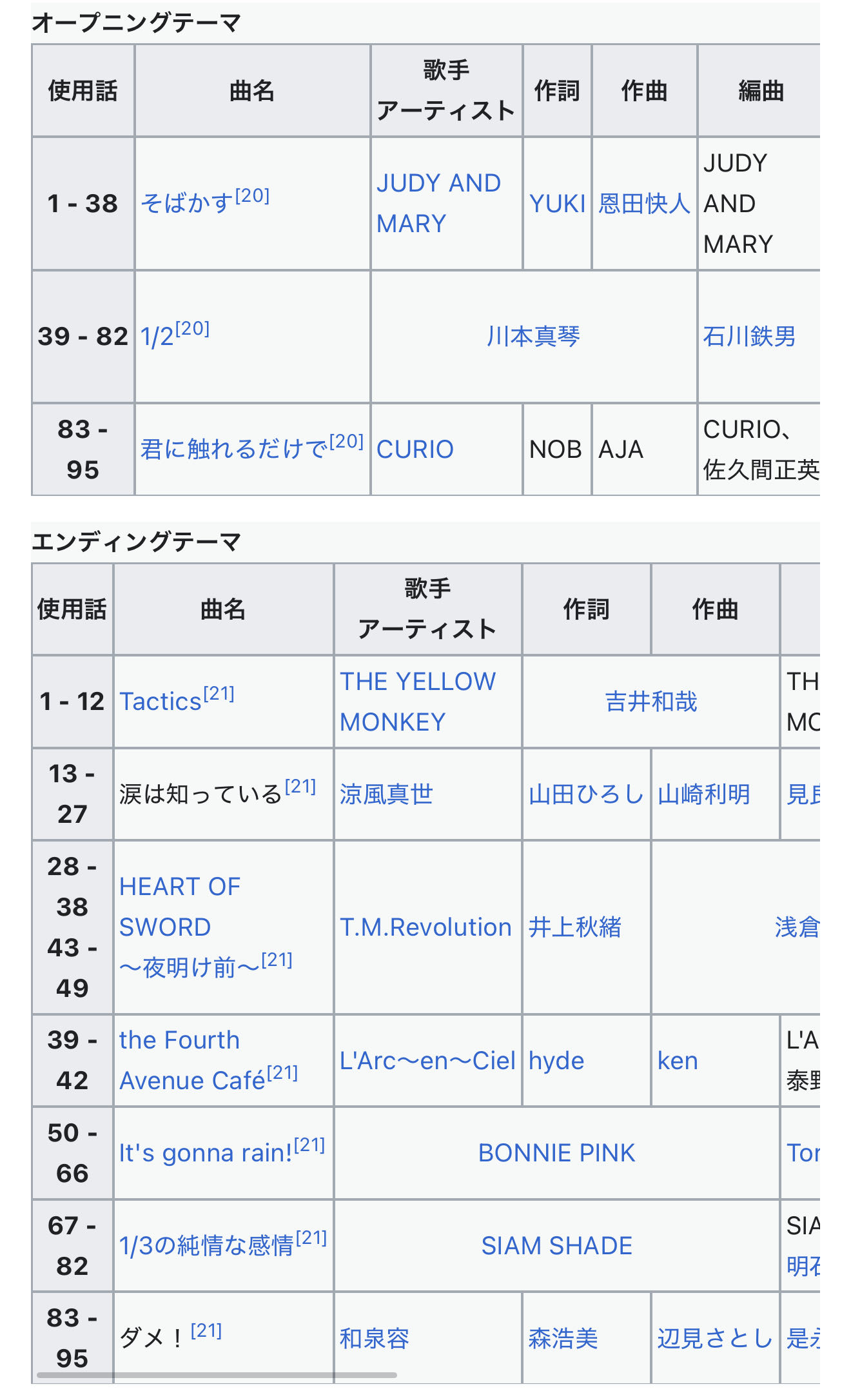The width and height of the screenshot is (851, 1400).
Task: Open the BONNIE PINK link
Action: pyautogui.click(x=556, y=1153)
